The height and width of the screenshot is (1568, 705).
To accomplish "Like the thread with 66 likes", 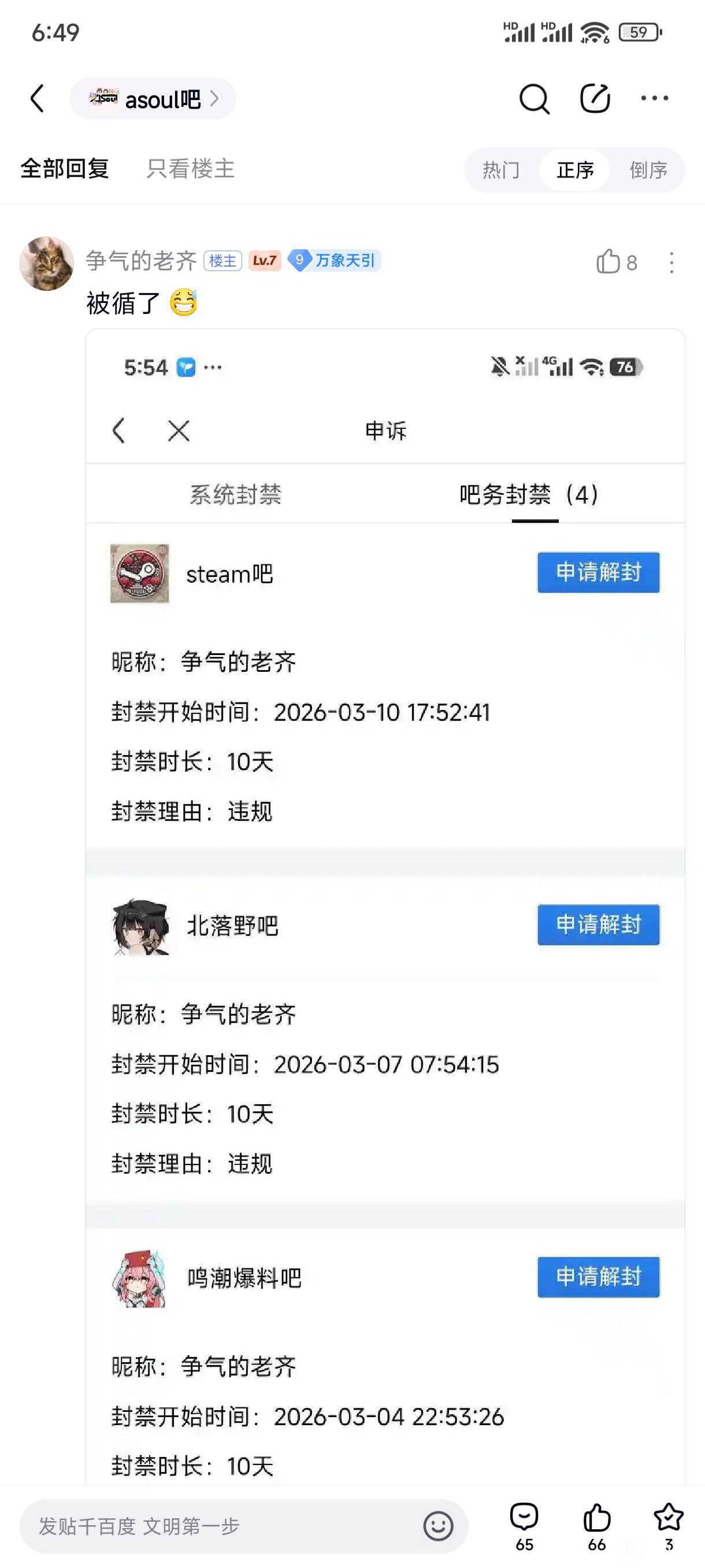I will (596, 1525).
